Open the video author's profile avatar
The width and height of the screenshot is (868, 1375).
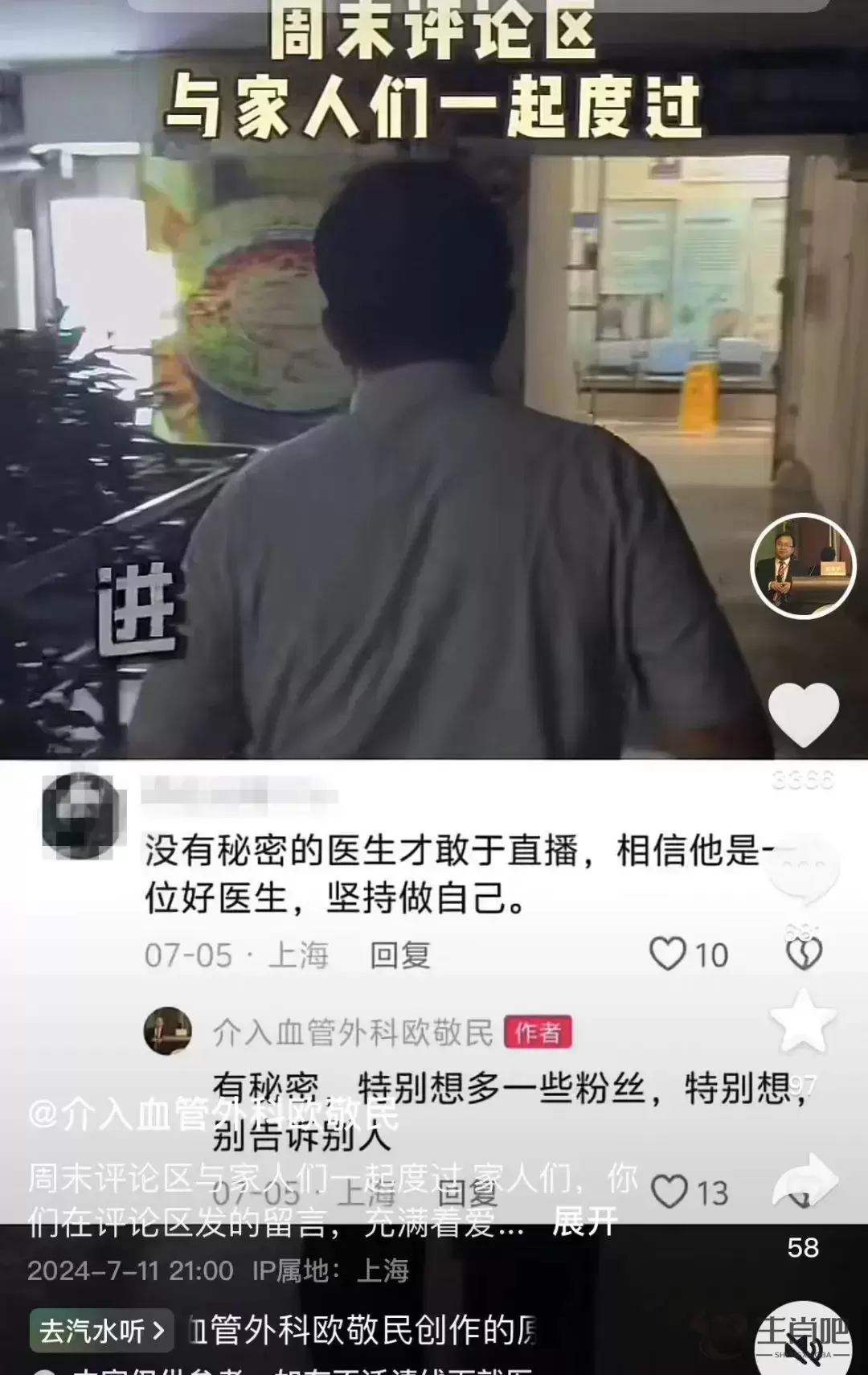tap(803, 566)
